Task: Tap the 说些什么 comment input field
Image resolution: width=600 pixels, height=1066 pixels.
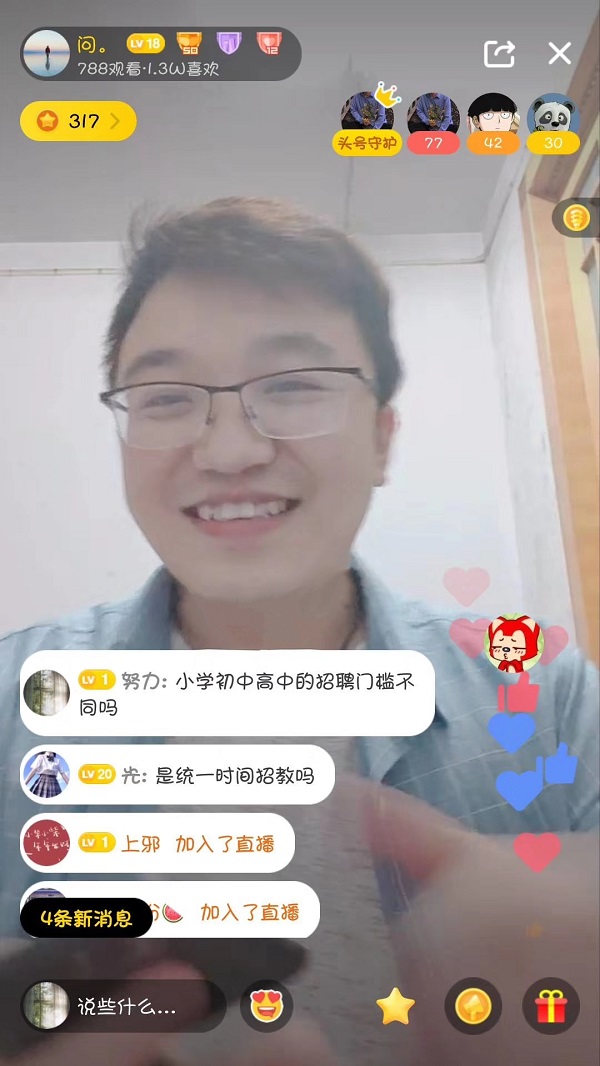Action: coord(124,1006)
